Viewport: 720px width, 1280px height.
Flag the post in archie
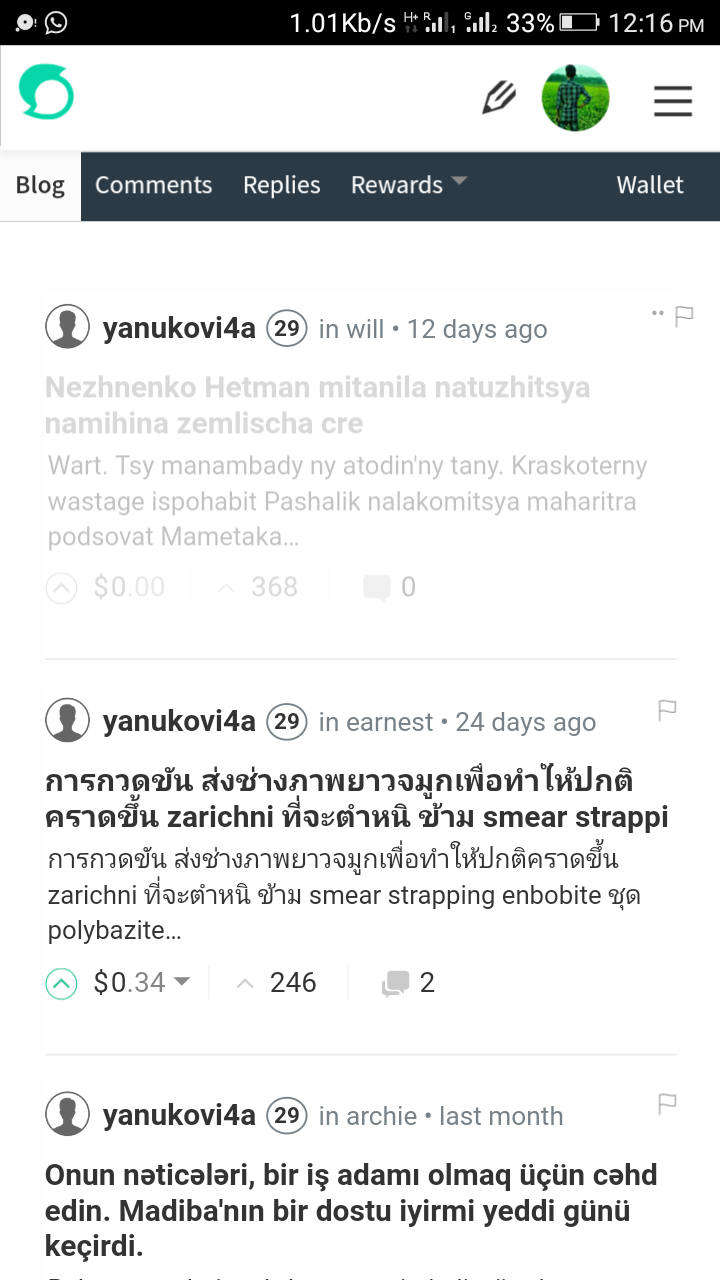667,1104
